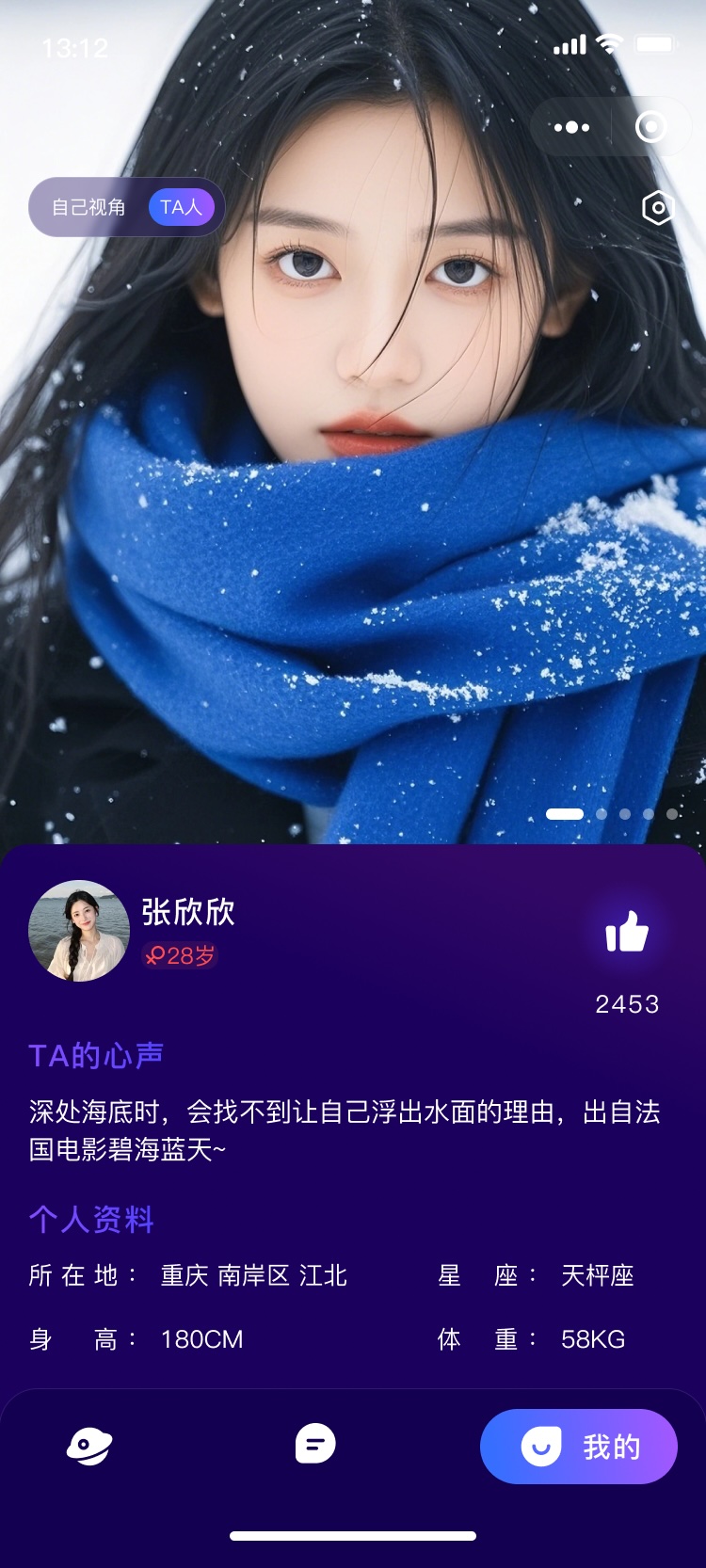Tap the TA的心声 section heading

[x=94, y=1055]
